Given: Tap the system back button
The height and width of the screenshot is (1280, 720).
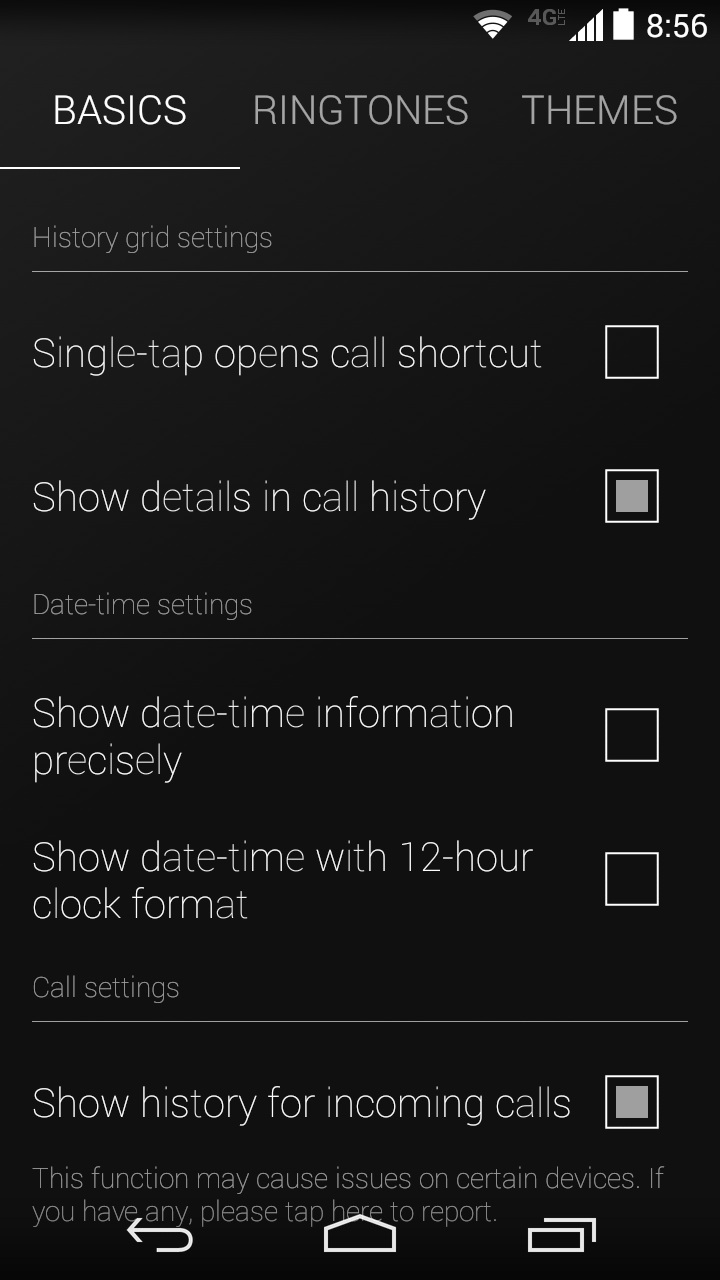Looking at the screenshot, I should click(x=160, y=1237).
